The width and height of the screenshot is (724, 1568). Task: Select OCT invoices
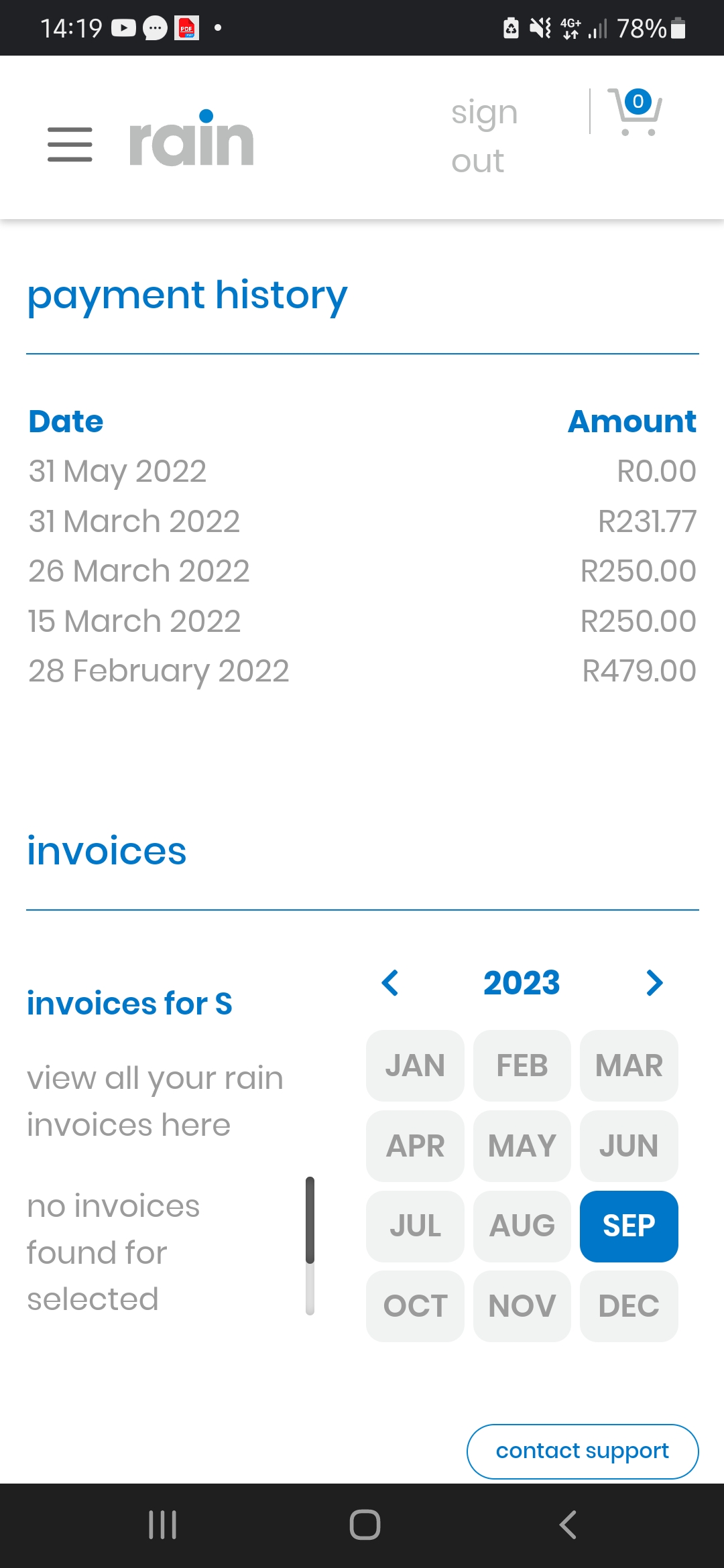(x=415, y=1306)
